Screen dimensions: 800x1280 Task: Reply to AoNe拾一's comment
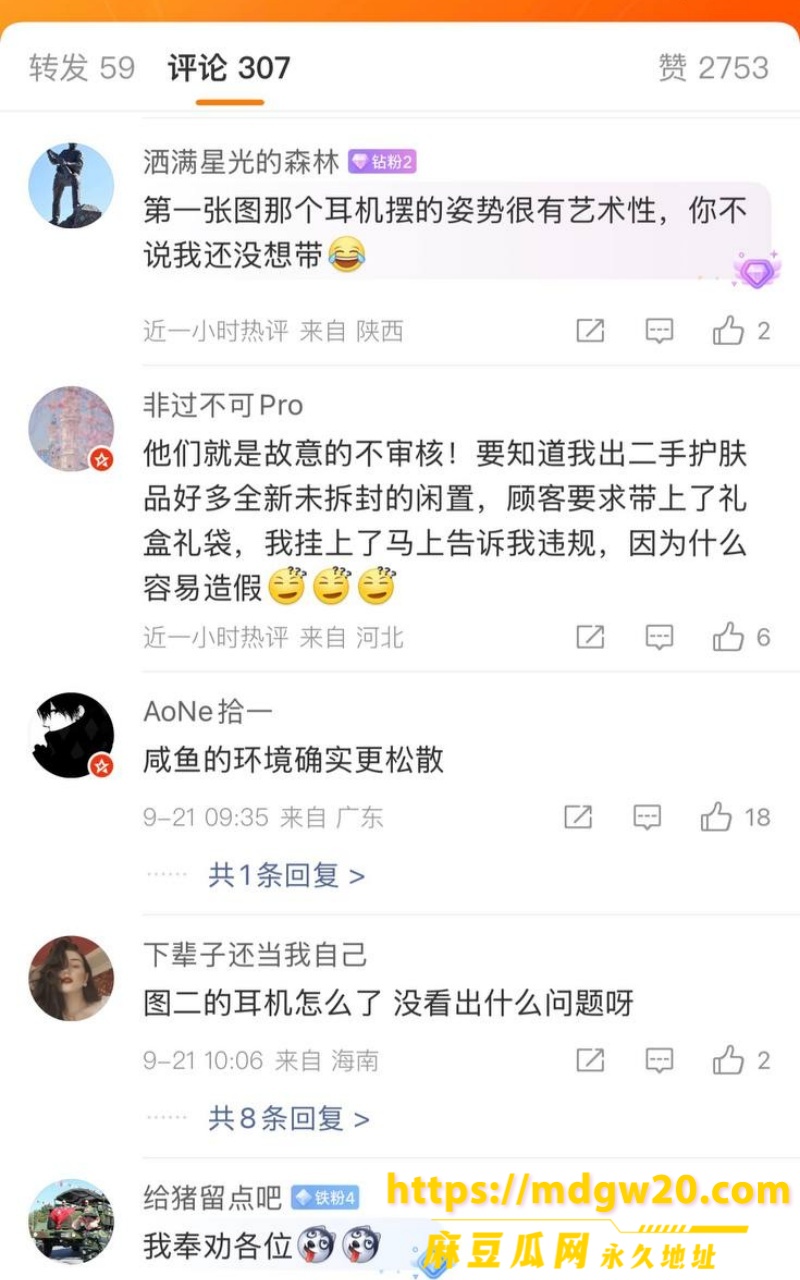point(647,817)
